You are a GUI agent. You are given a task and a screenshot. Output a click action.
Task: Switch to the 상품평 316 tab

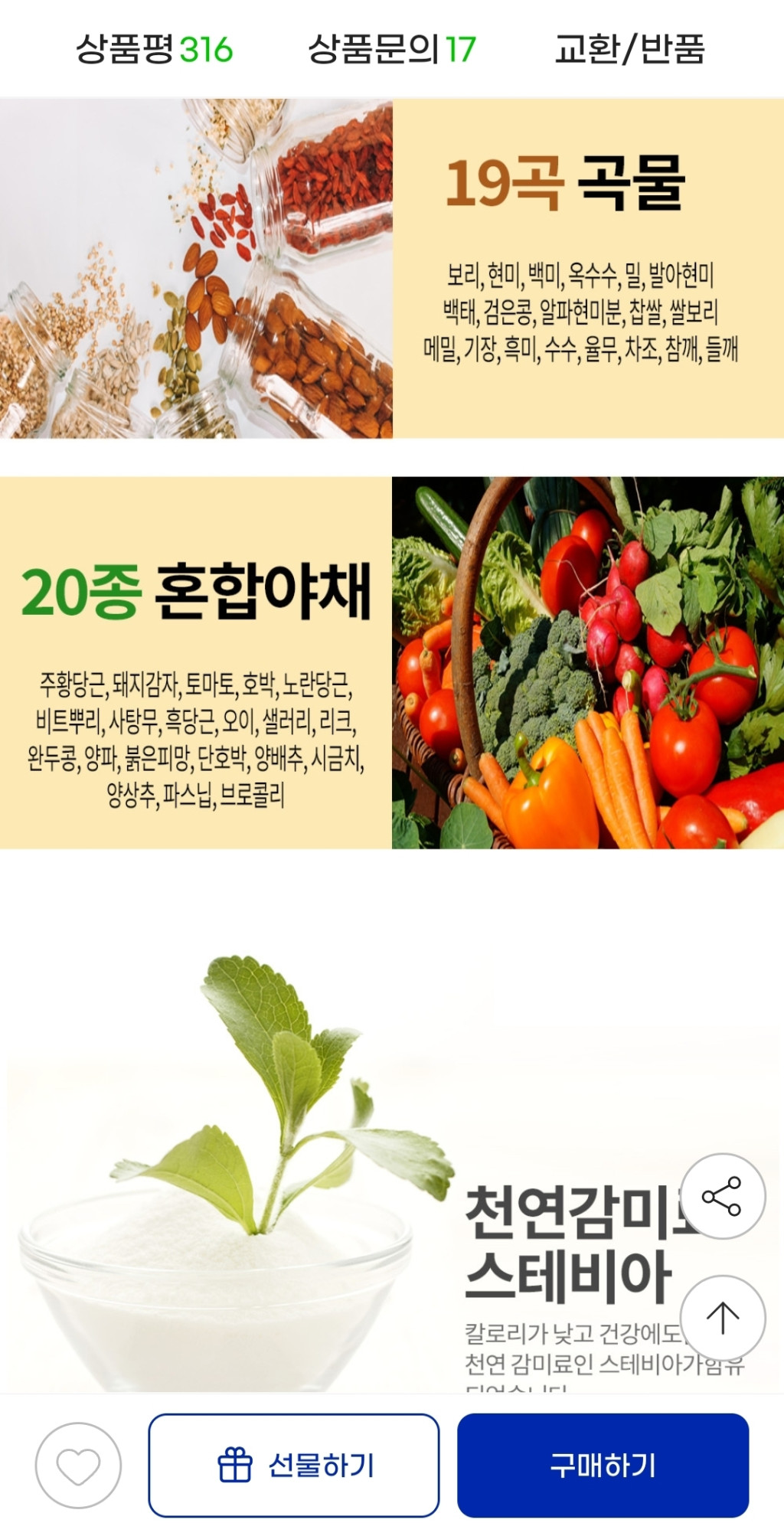(154, 50)
